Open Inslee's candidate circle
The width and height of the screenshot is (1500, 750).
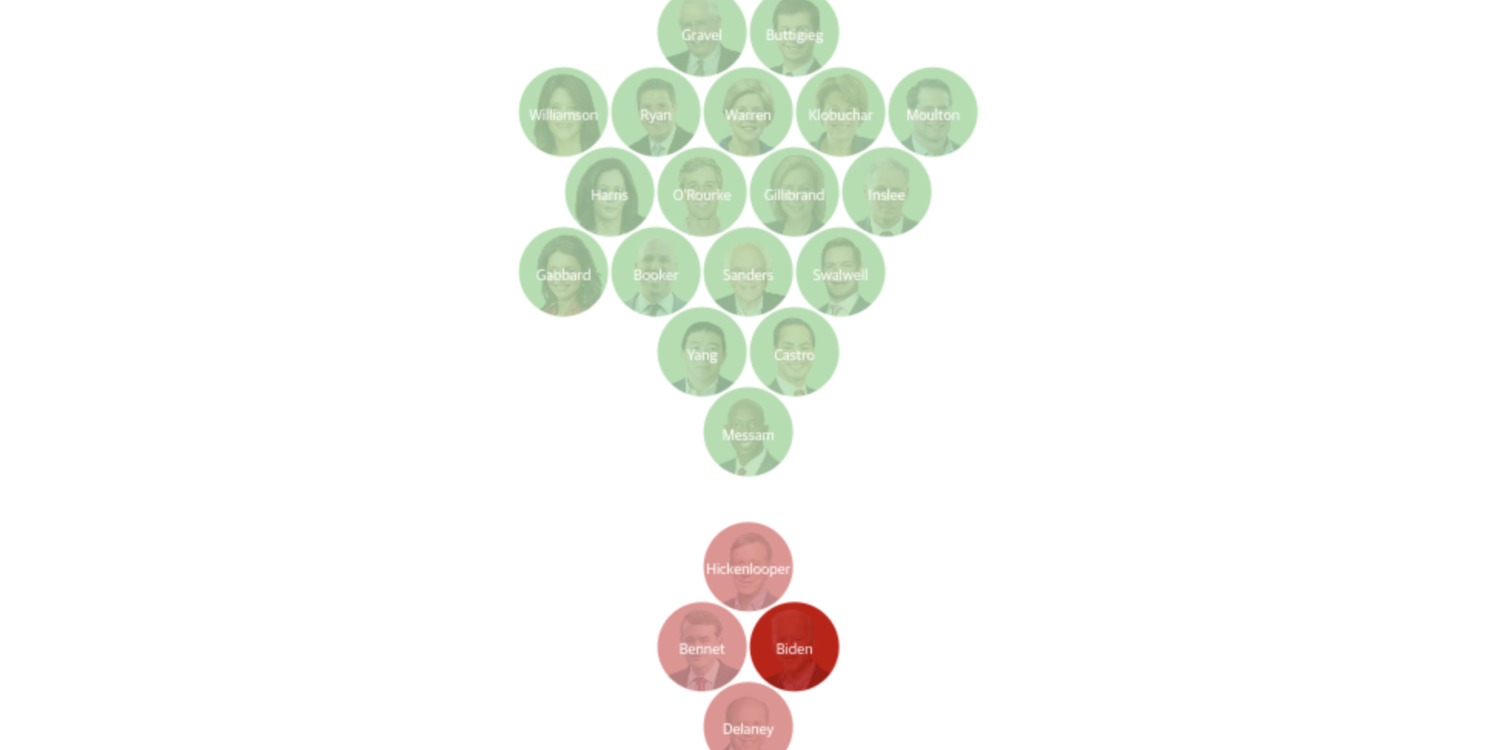click(886, 192)
